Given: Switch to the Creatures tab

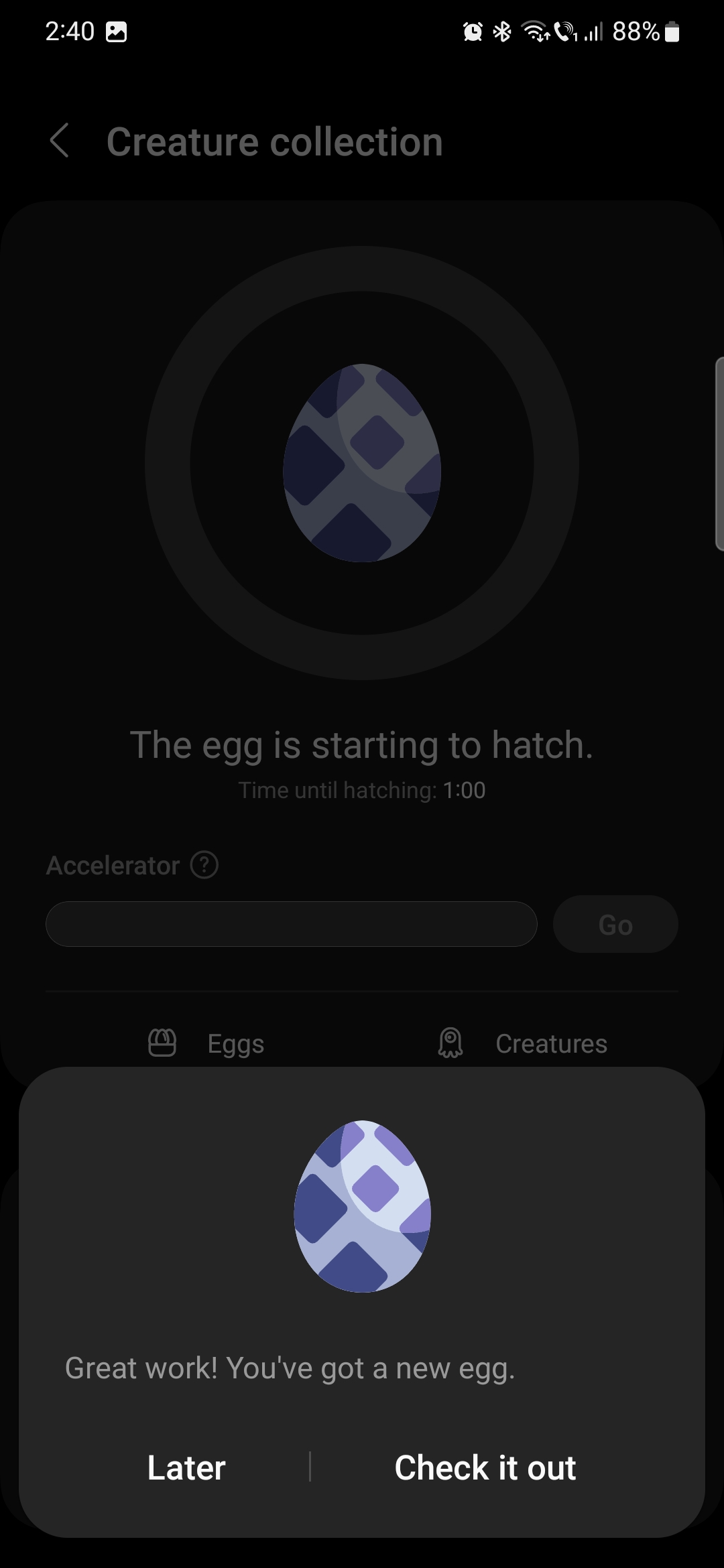Looking at the screenshot, I should pos(522,1043).
